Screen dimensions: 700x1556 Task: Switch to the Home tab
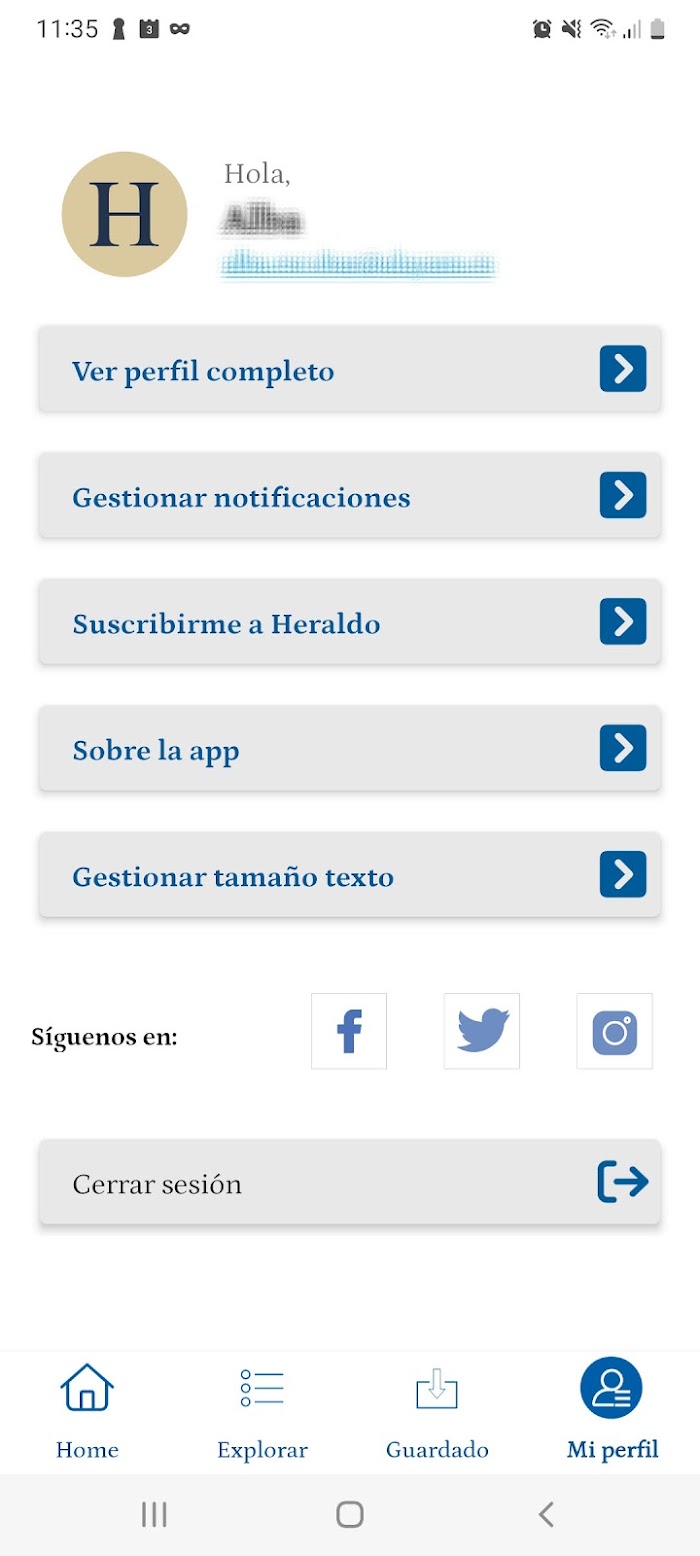[x=87, y=1411]
